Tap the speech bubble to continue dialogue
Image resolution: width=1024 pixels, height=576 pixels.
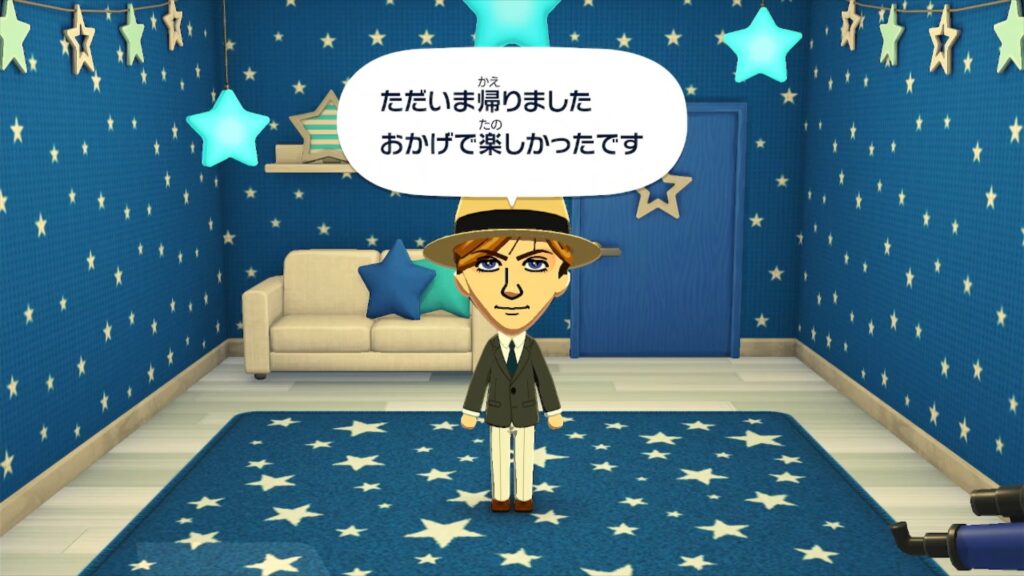tap(511, 123)
